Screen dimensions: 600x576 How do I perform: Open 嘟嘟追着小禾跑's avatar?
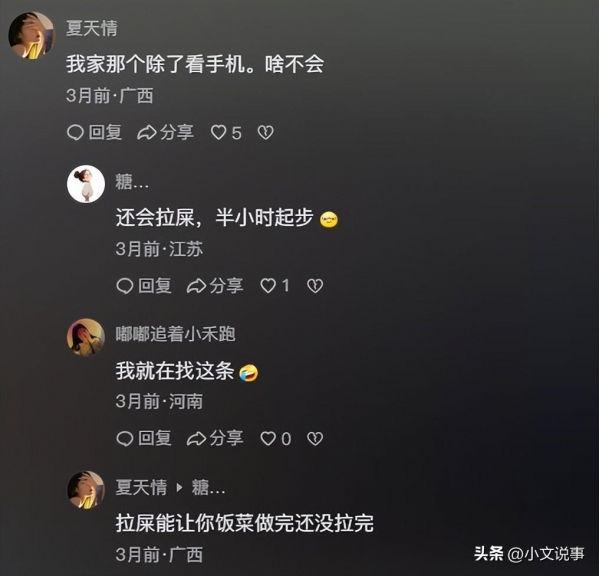coord(86,337)
